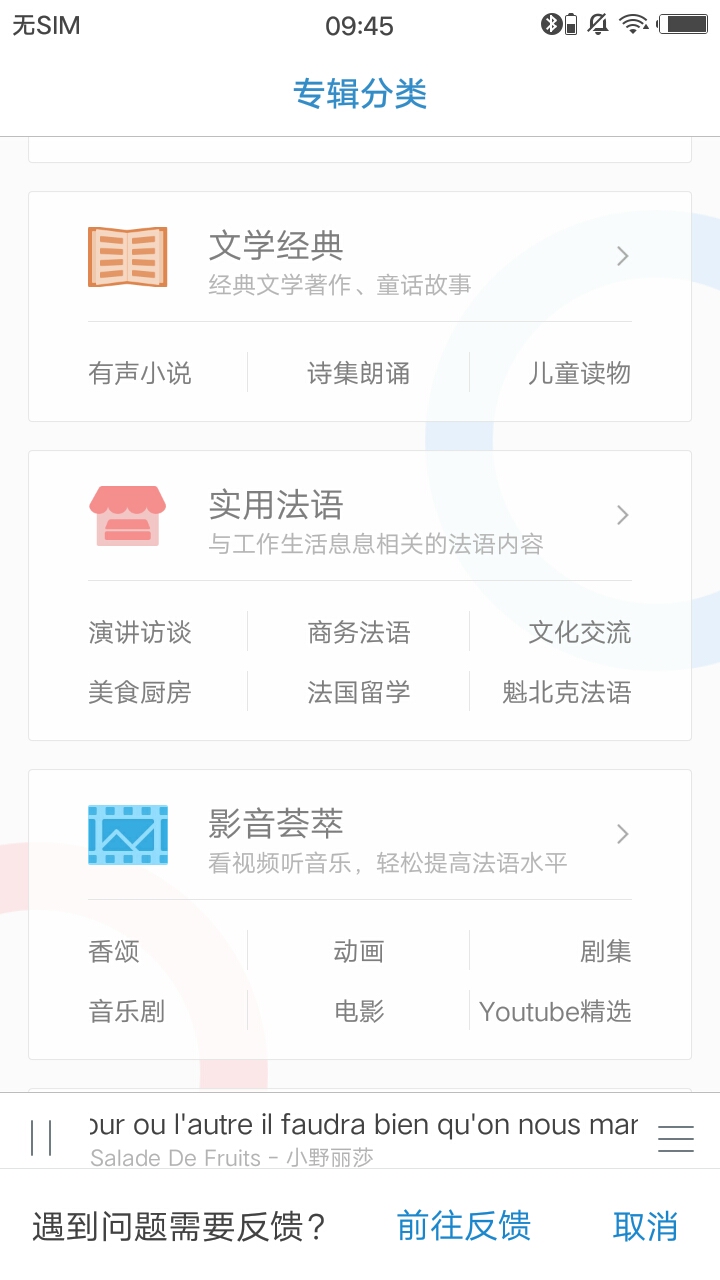Select the 实用法语 storefront icon
Image resolution: width=720 pixels, height=1280 pixels.
pos(127,515)
